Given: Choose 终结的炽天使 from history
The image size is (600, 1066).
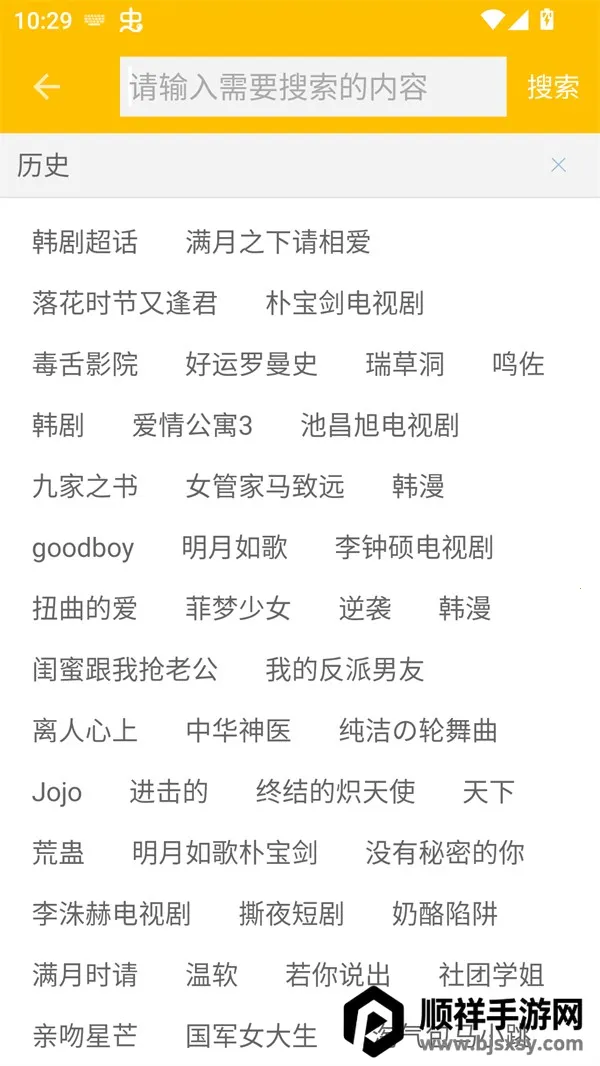Looking at the screenshot, I should (x=335, y=792).
